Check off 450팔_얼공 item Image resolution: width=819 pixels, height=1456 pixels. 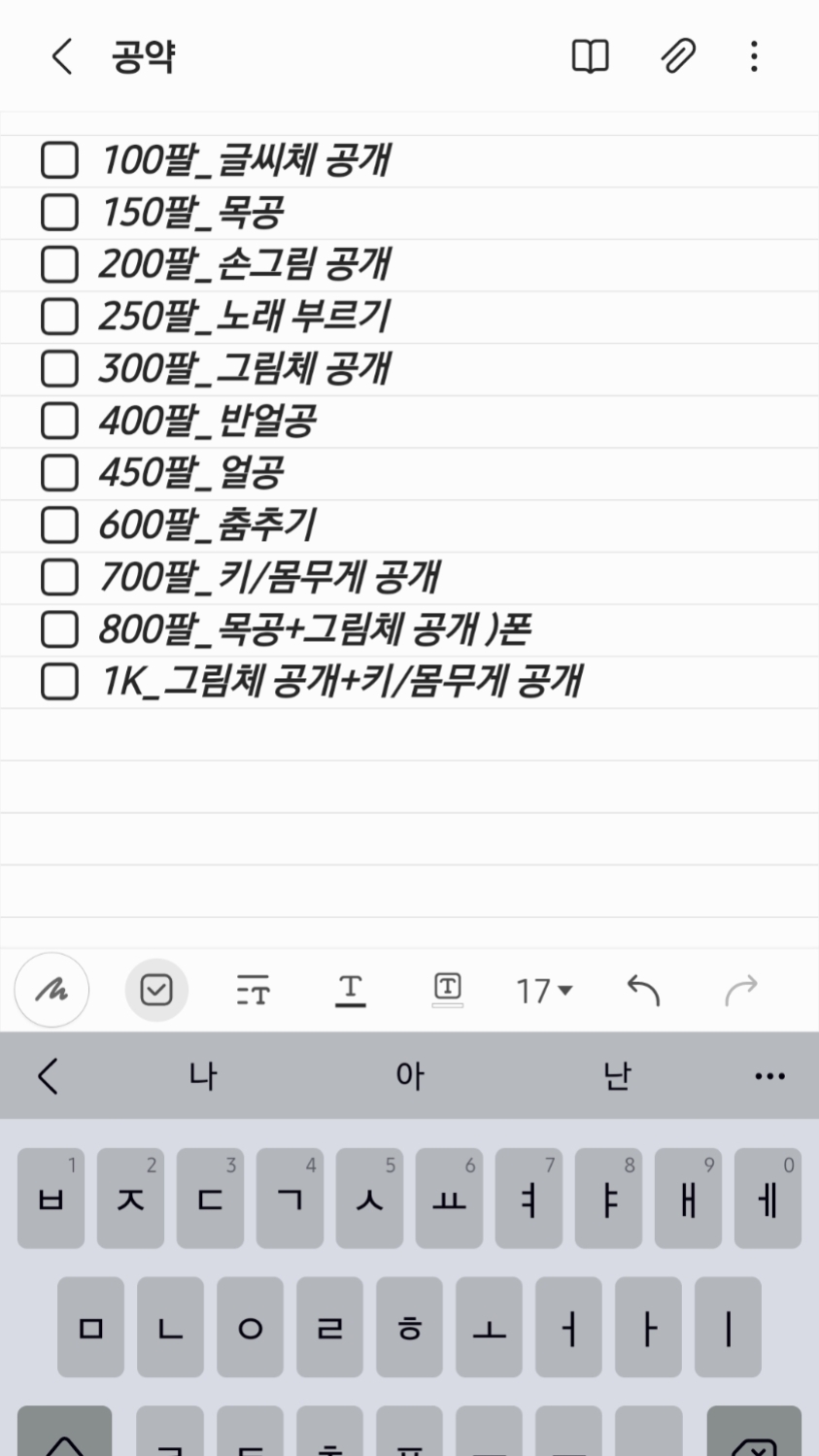point(59,473)
